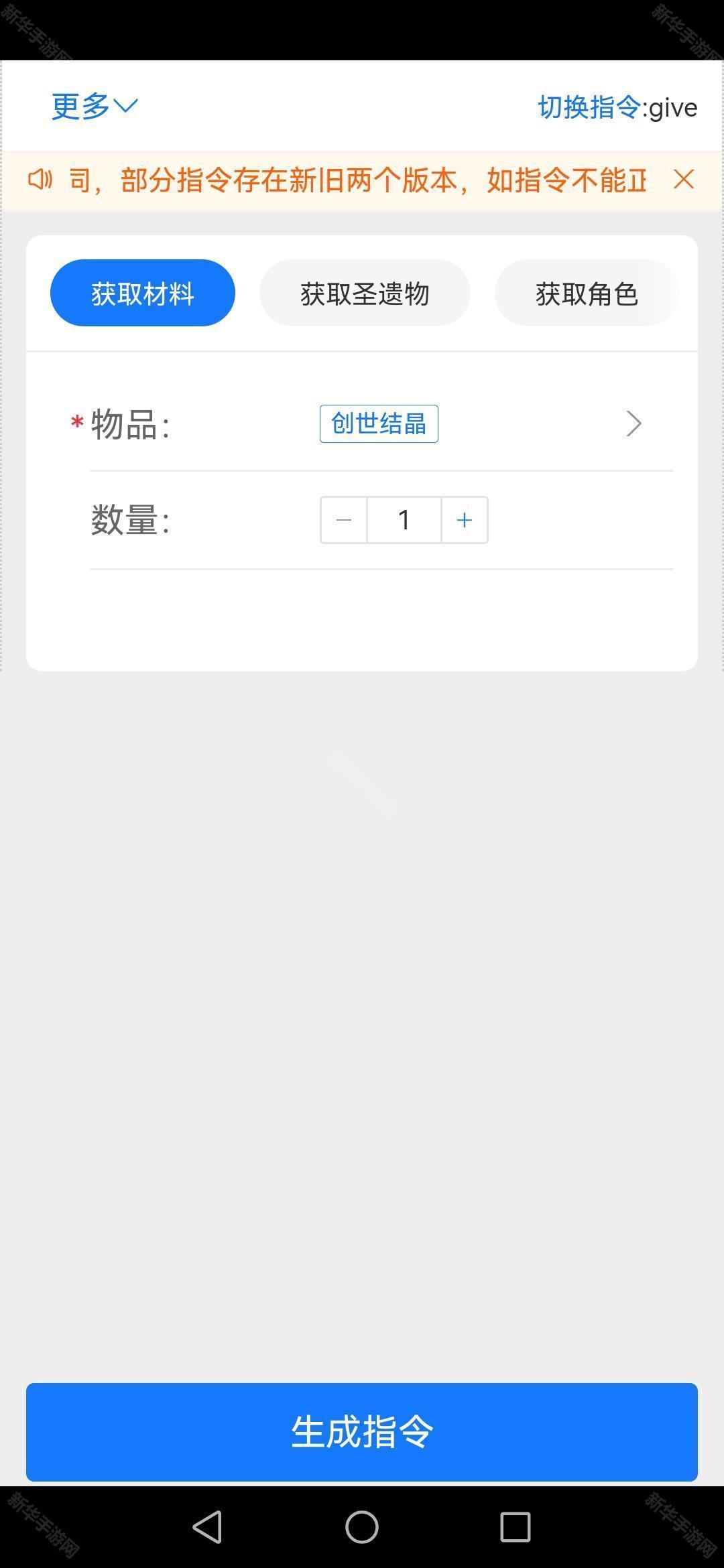
Task: Switch to the 获取圣遗物 tab
Action: pyautogui.click(x=365, y=293)
